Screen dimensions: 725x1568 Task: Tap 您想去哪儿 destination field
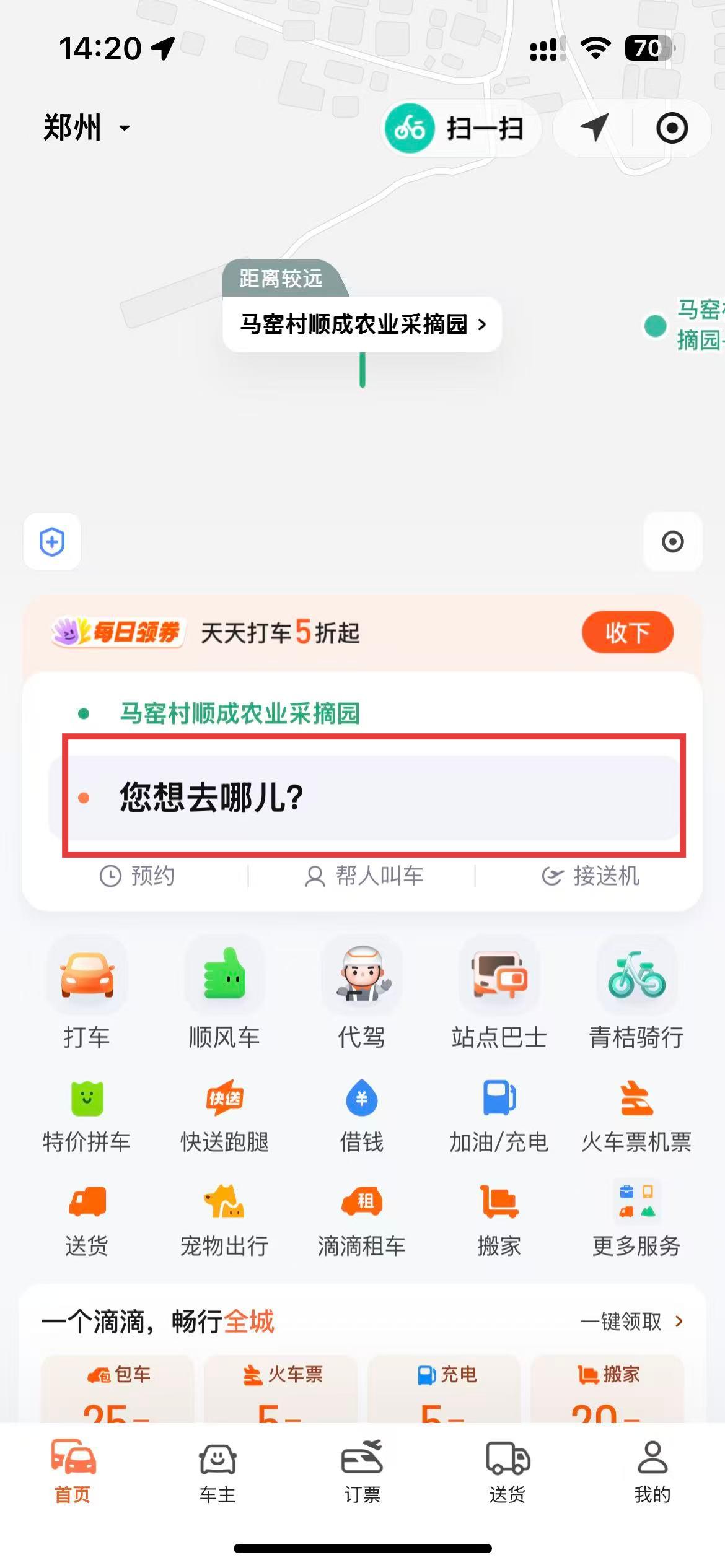(372, 796)
